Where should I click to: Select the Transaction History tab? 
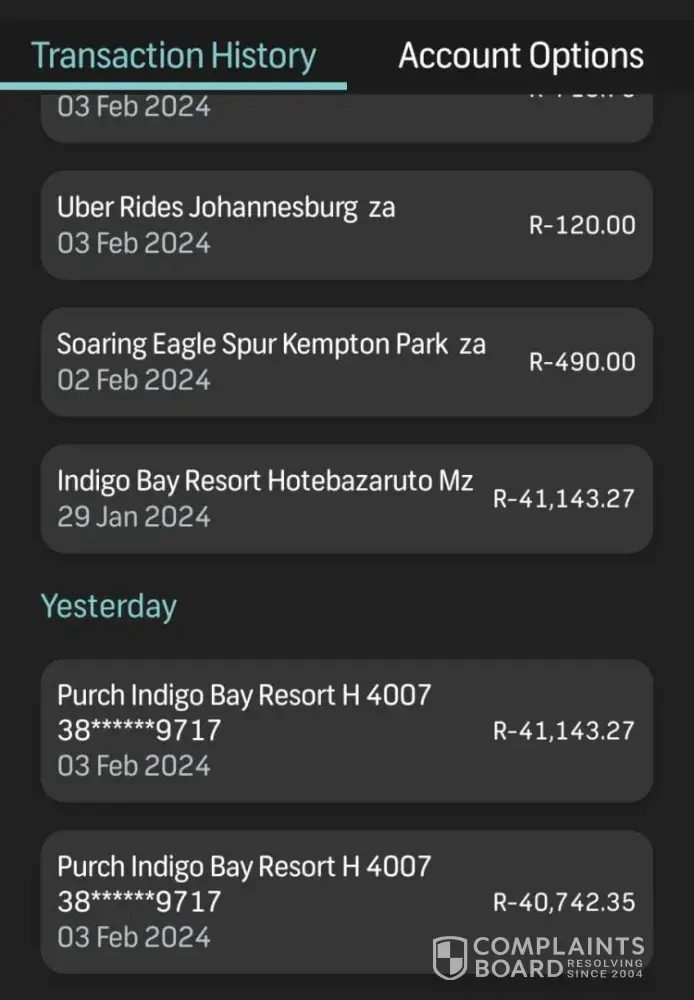[173, 55]
